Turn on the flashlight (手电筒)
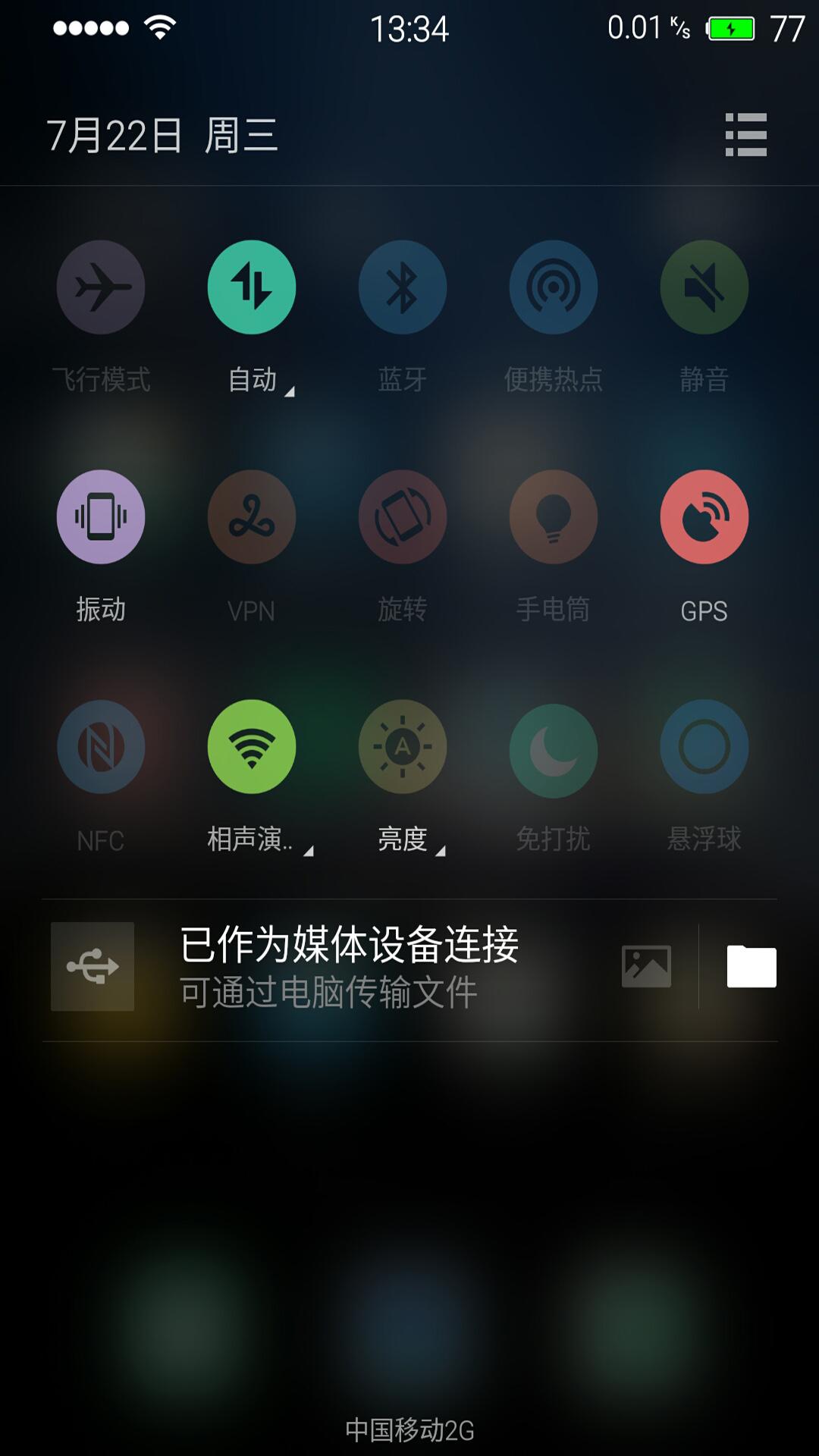Screen dimensions: 819x1456 pyautogui.click(x=554, y=517)
